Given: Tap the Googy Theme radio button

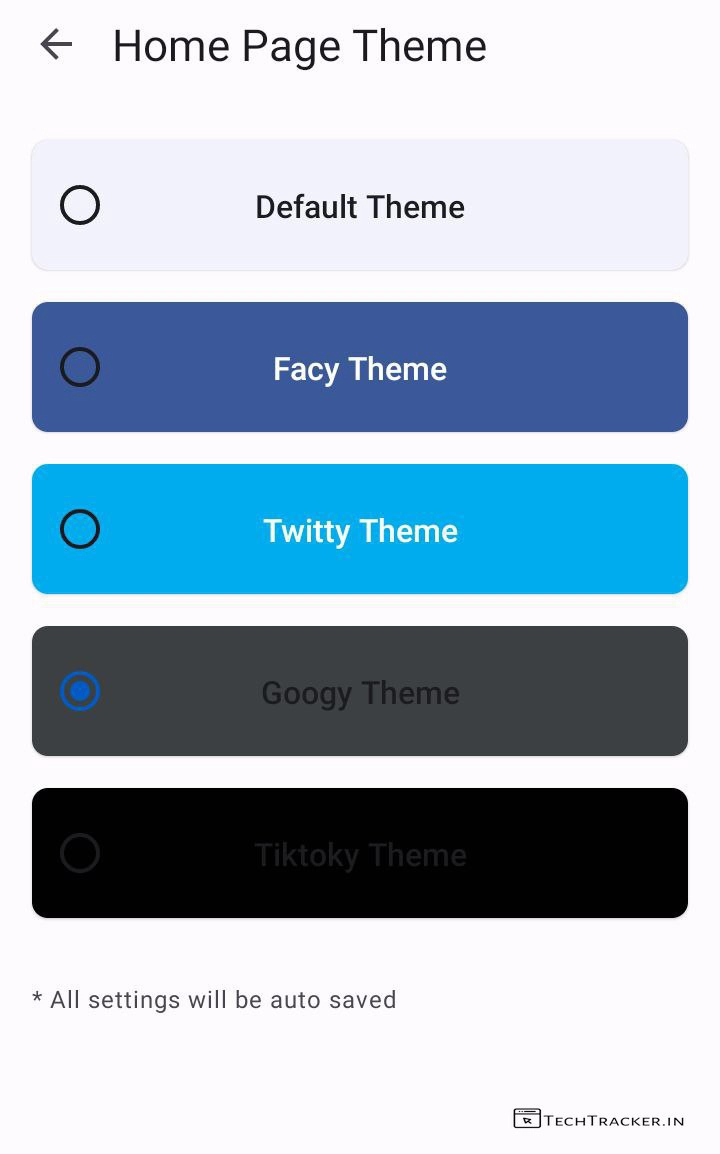Looking at the screenshot, I should tap(80, 691).
